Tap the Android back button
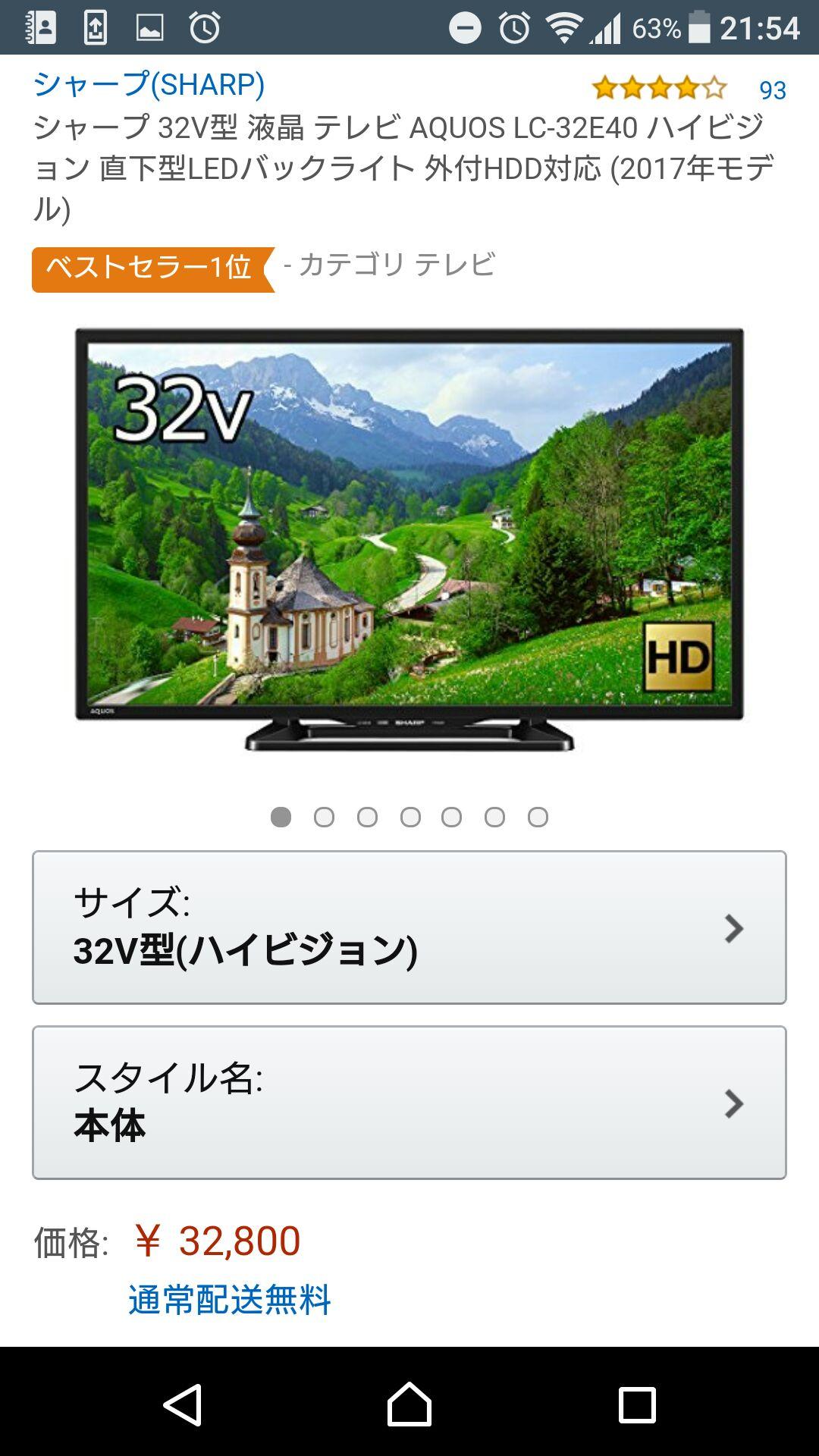This screenshot has width=819, height=1456. point(183,1404)
